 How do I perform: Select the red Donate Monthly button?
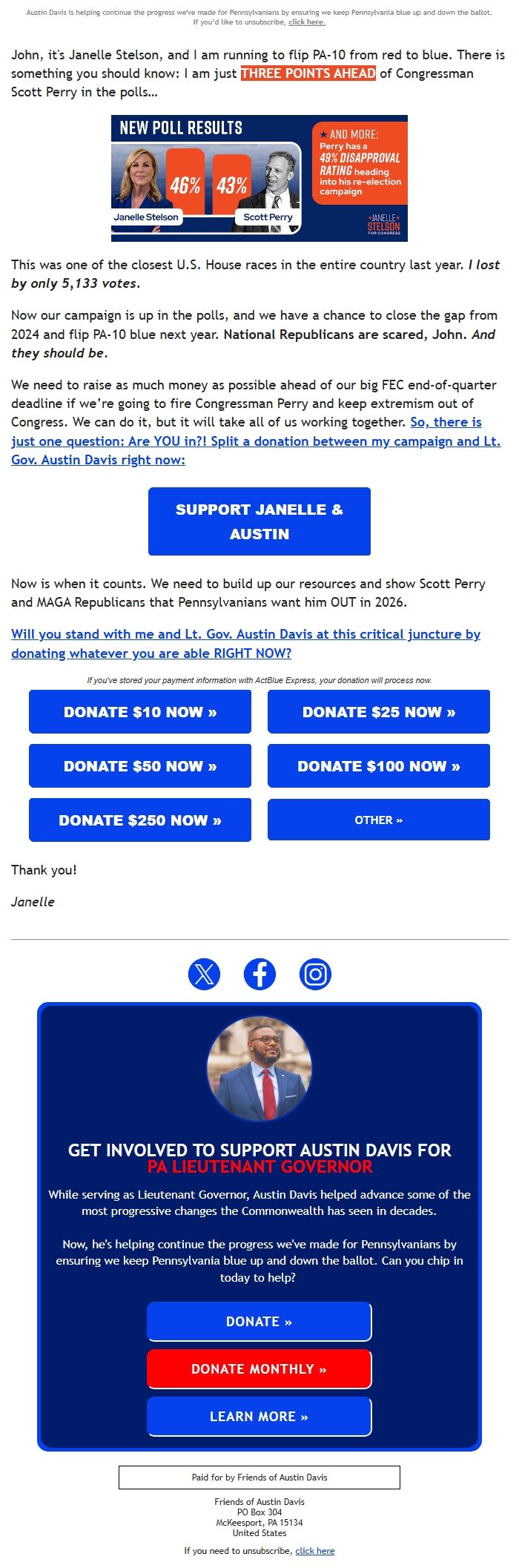tap(259, 1369)
